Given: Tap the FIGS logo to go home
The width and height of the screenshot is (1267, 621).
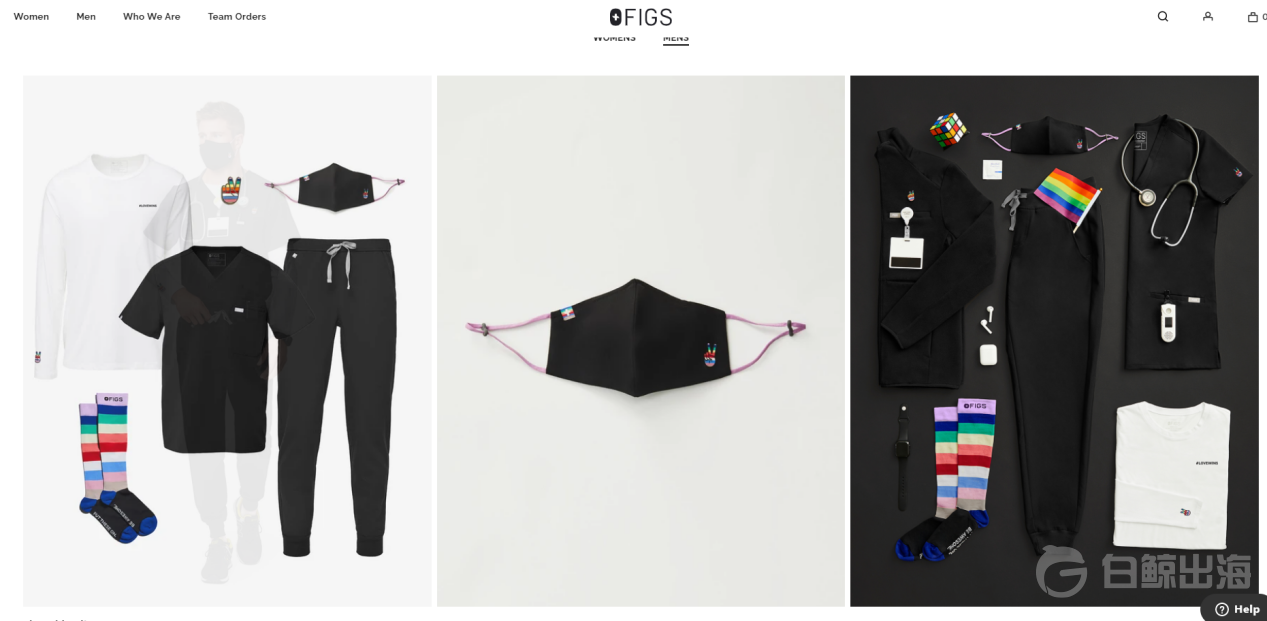Looking at the screenshot, I should coord(641,17).
